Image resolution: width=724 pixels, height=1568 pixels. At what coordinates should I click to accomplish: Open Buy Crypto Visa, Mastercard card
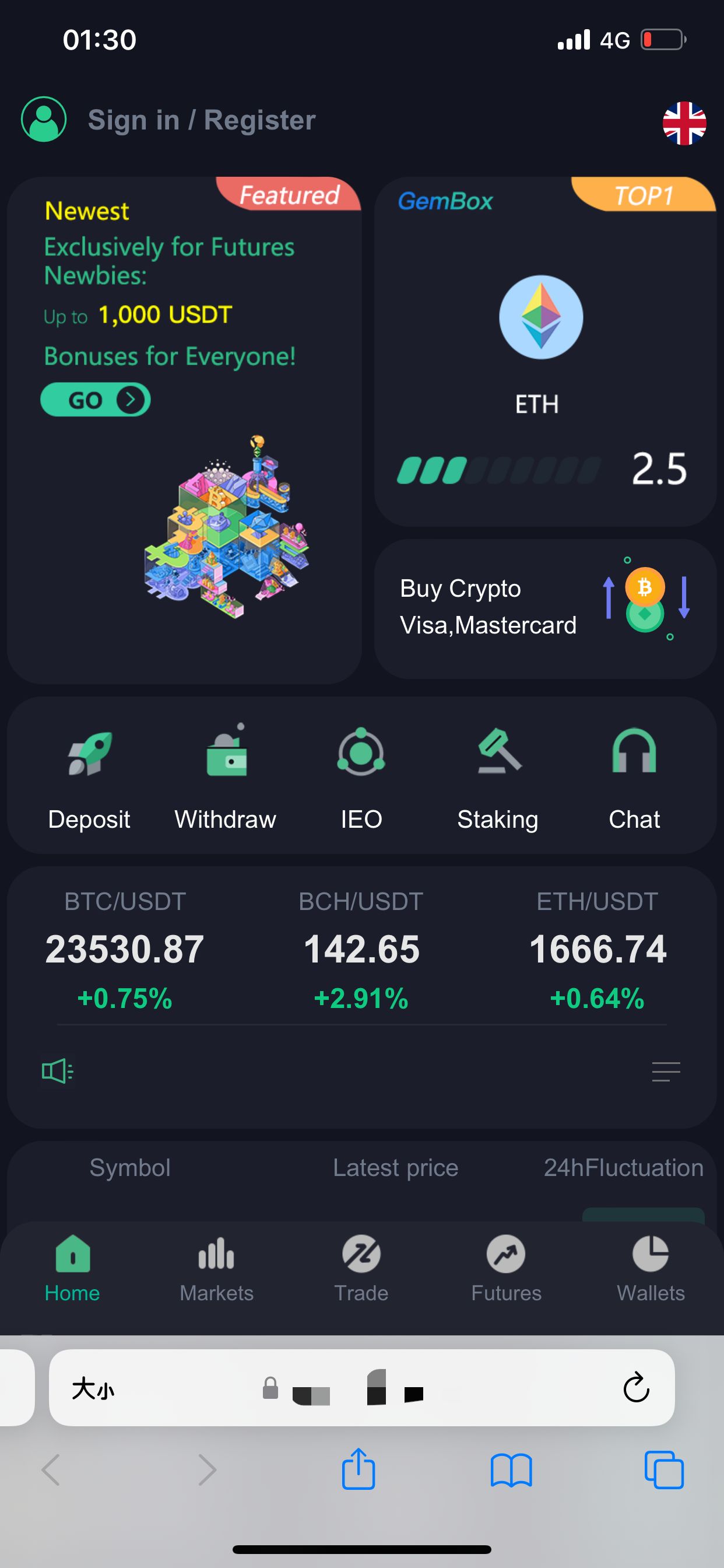(544, 607)
